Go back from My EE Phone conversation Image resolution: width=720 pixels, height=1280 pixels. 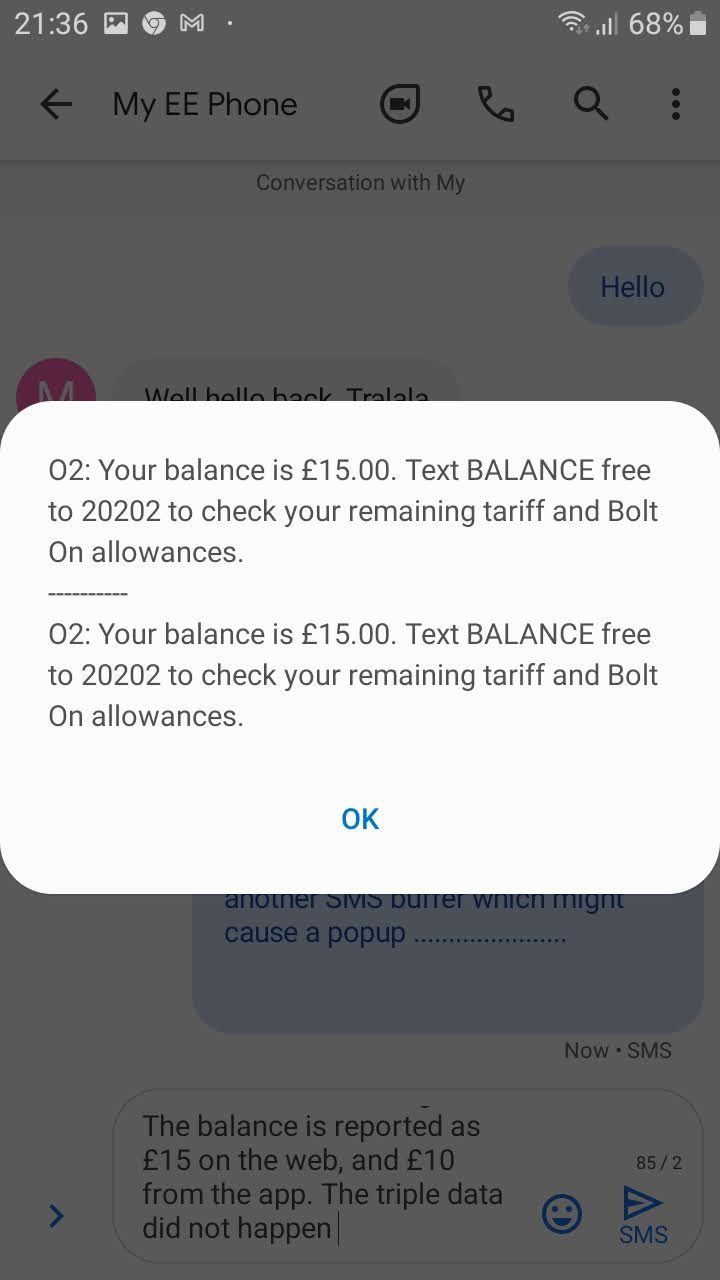[x=56, y=104]
